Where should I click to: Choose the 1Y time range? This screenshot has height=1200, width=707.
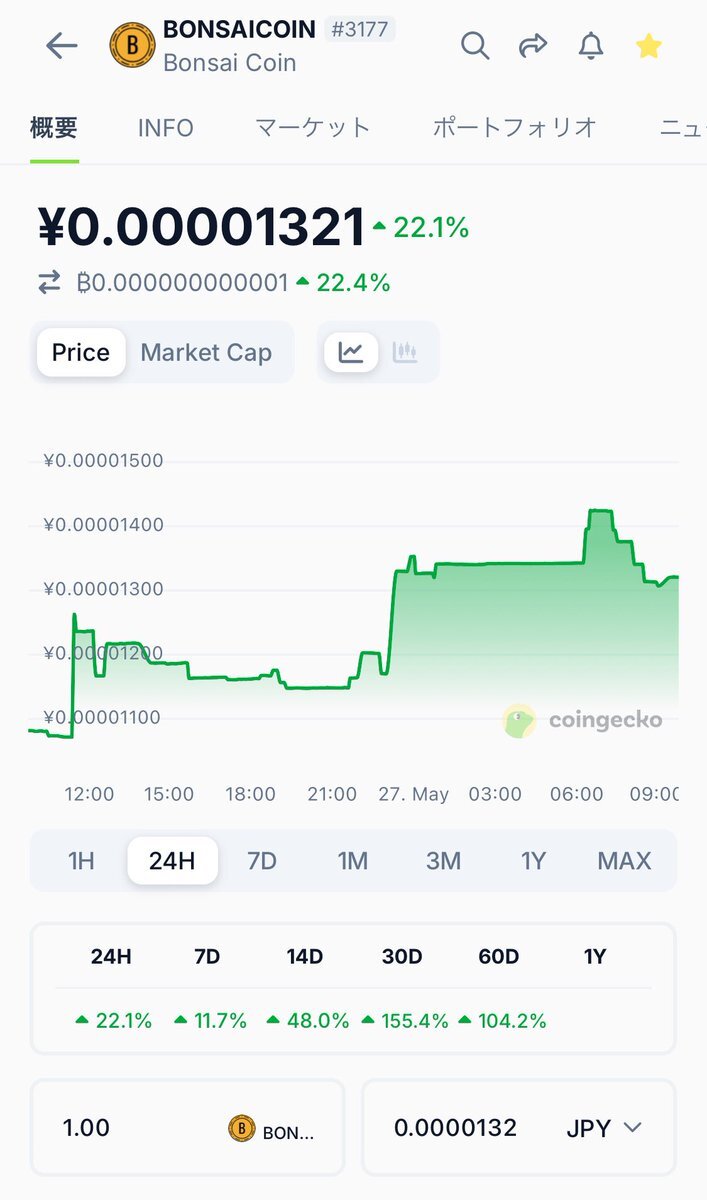[534, 861]
